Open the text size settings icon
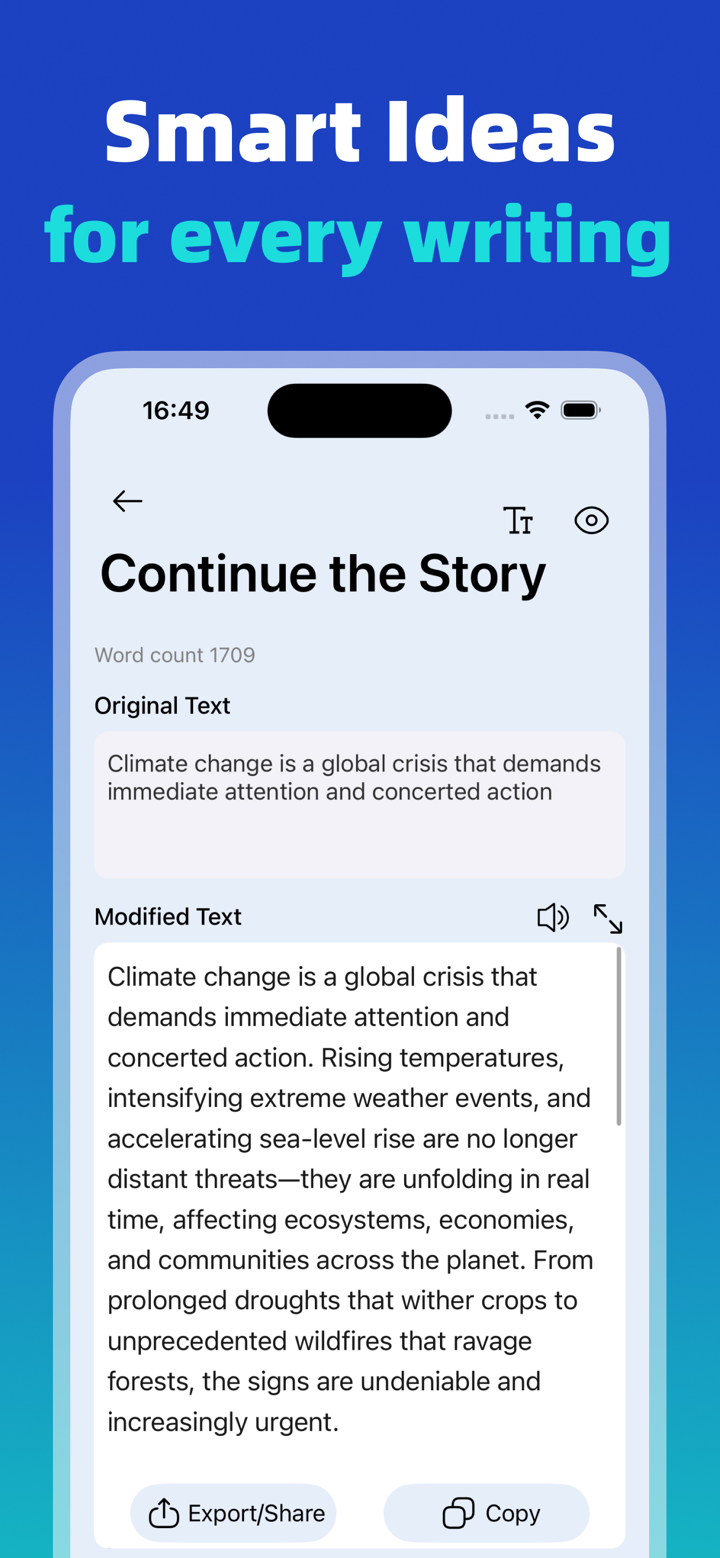720x1558 pixels. [519, 520]
